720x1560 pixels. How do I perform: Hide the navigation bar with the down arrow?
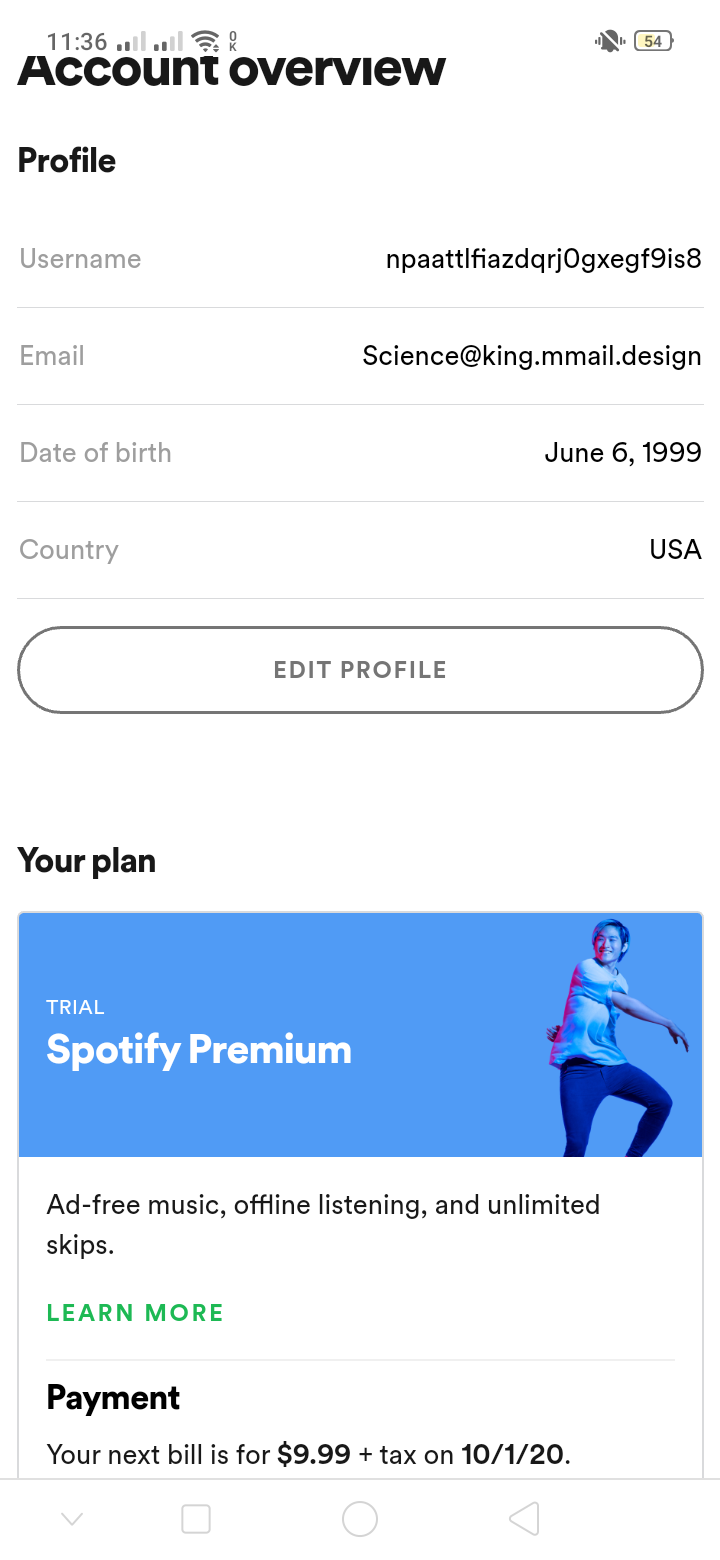tap(72, 1519)
